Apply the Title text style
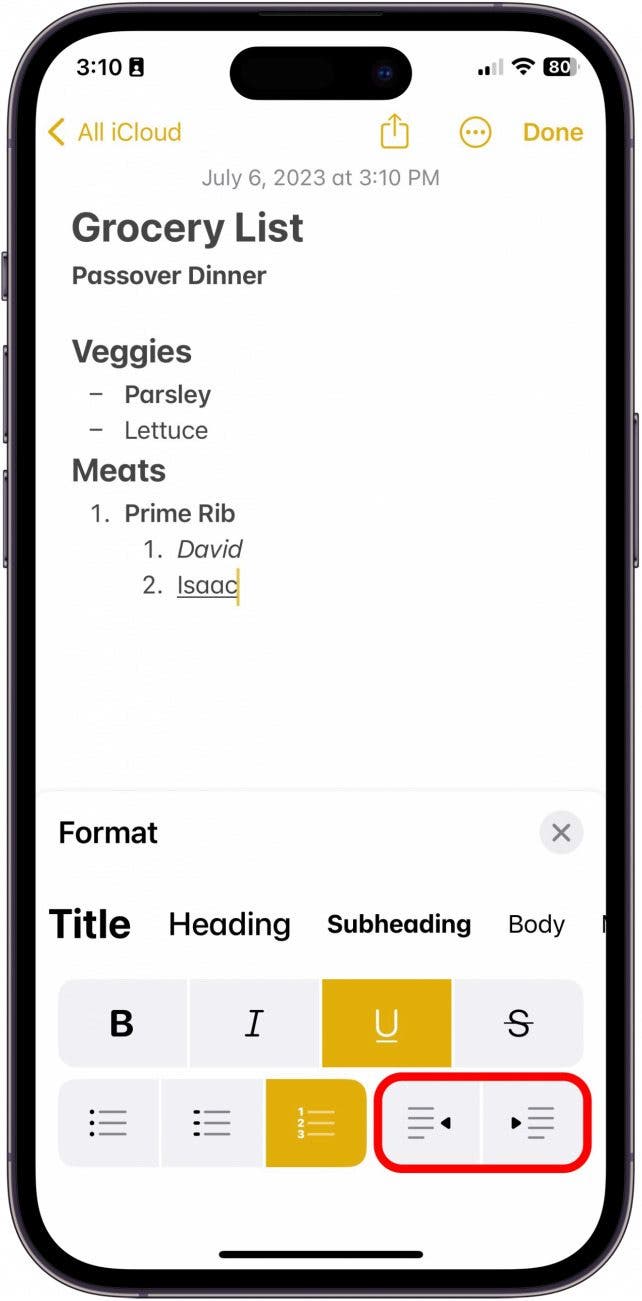 (x=90, y=924)
